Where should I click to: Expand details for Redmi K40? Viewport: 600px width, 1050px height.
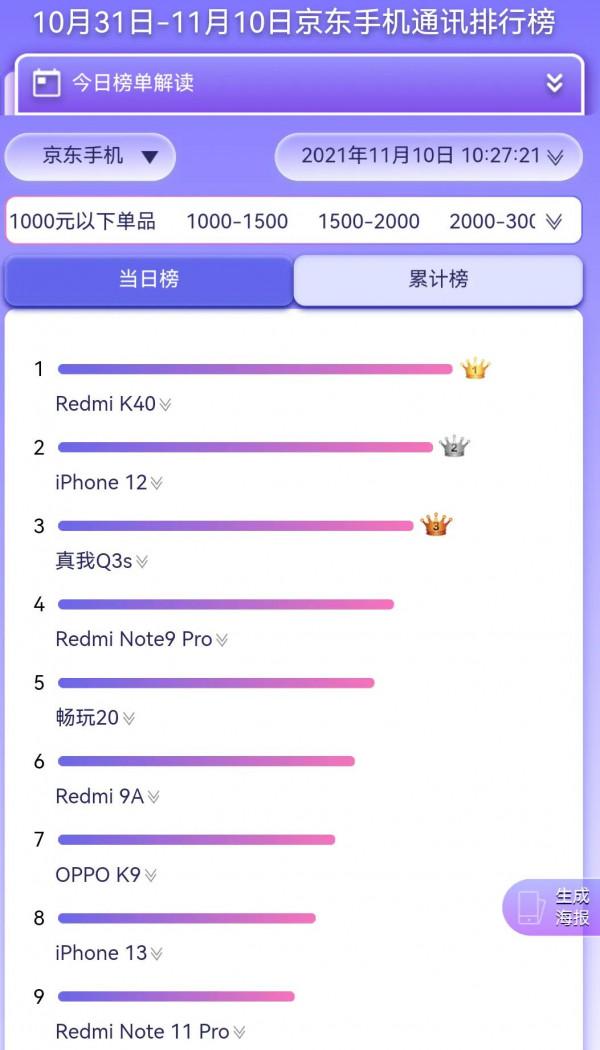(165, 405)
